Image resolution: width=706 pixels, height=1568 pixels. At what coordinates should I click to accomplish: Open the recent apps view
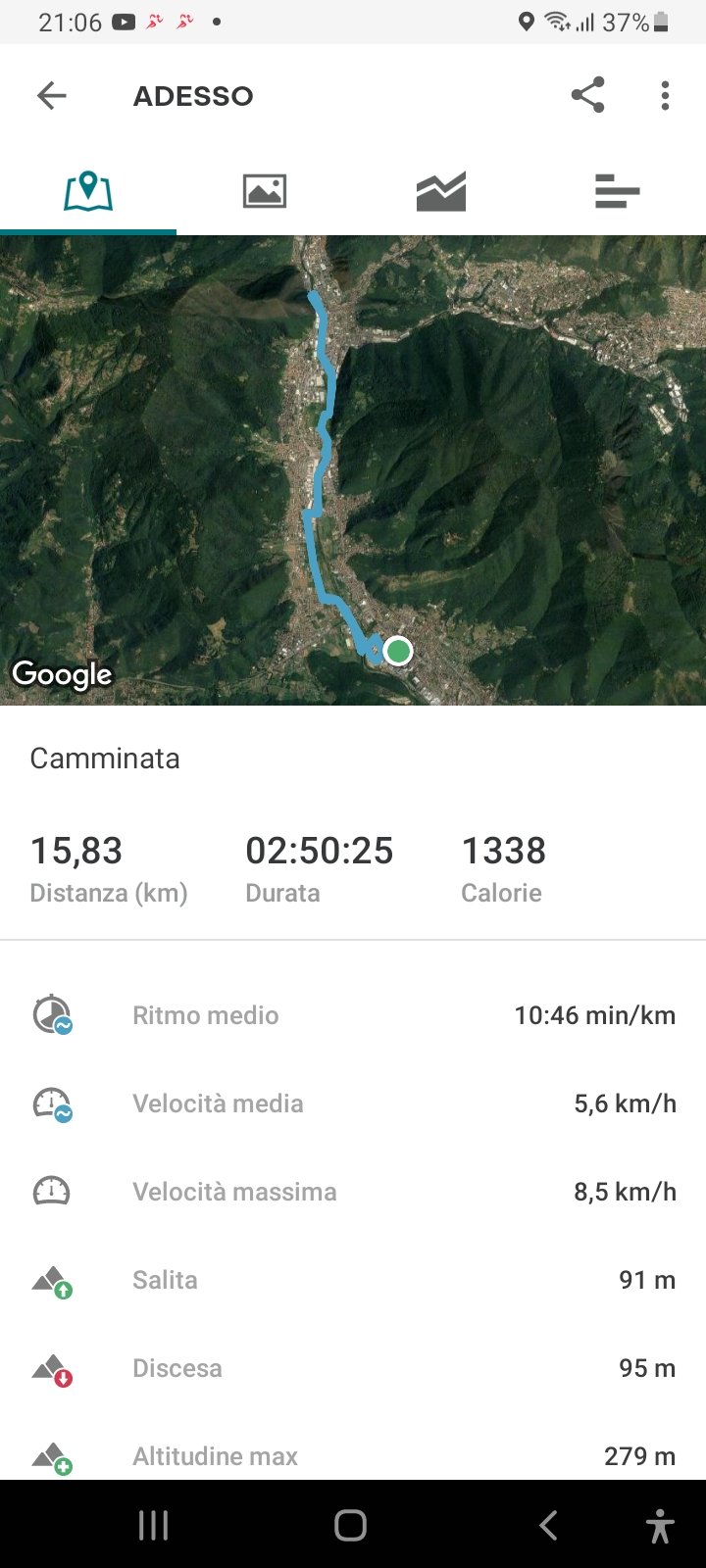click(x=153, y=1525)
